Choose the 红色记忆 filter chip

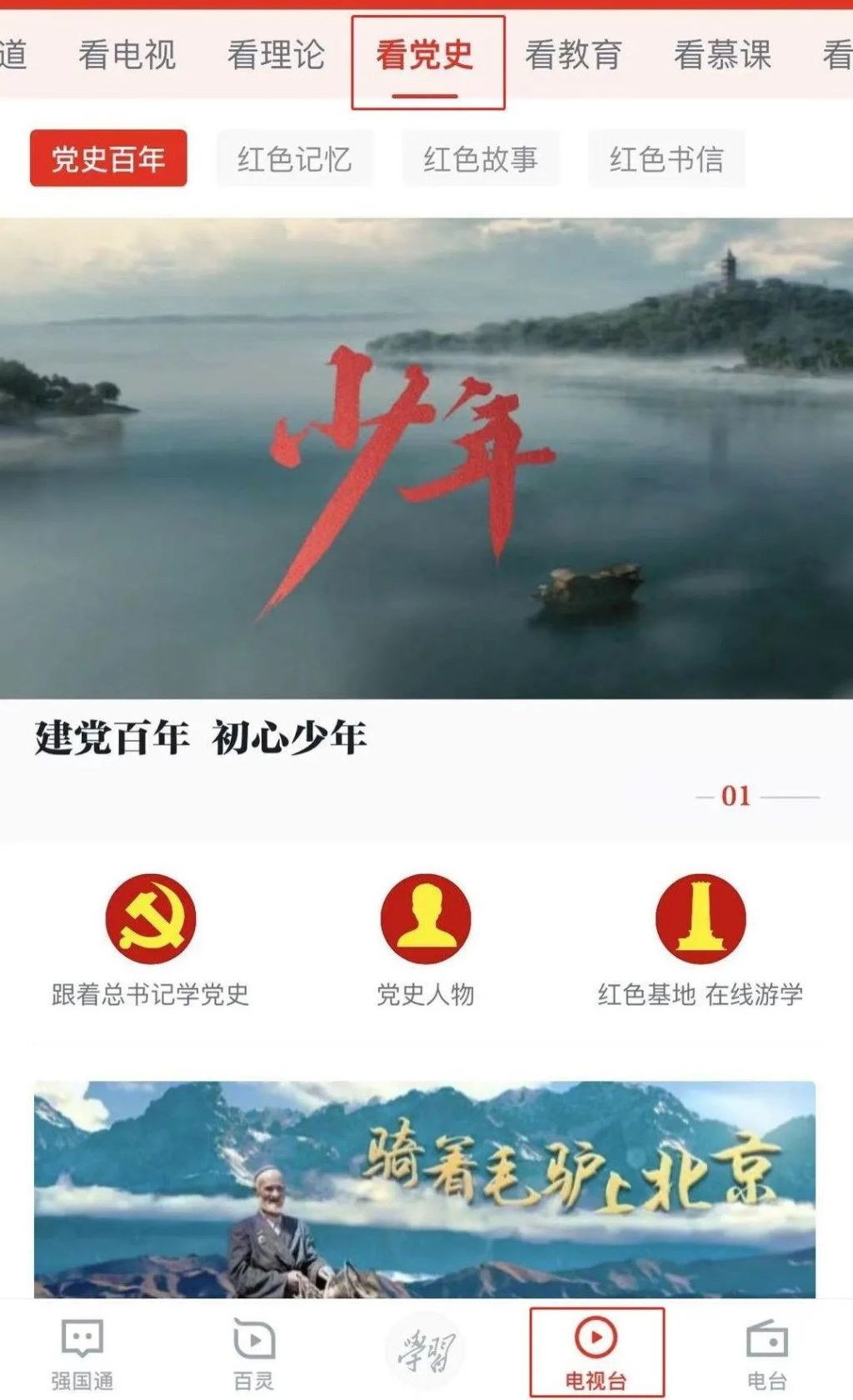pos(295,158)
